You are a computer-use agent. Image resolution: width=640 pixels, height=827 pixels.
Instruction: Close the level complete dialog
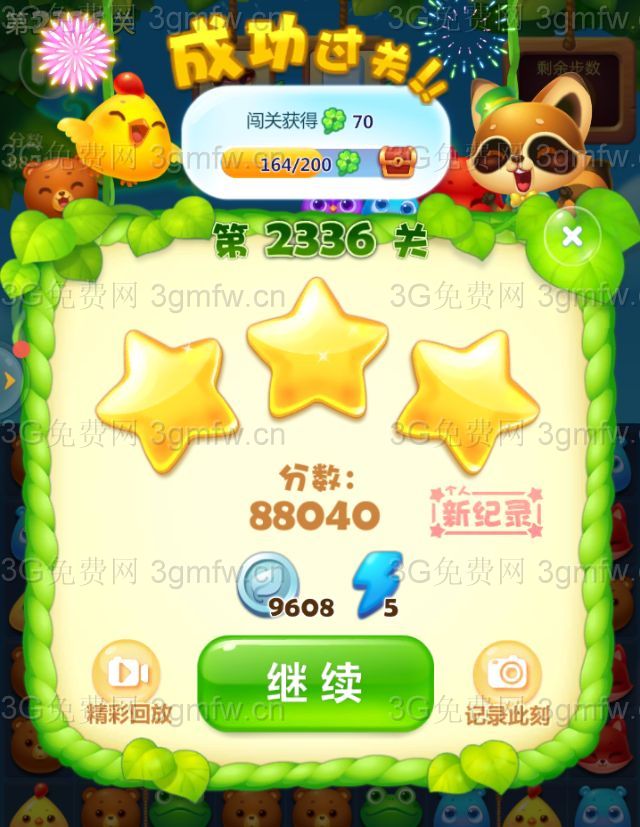(x=571, y=237)
